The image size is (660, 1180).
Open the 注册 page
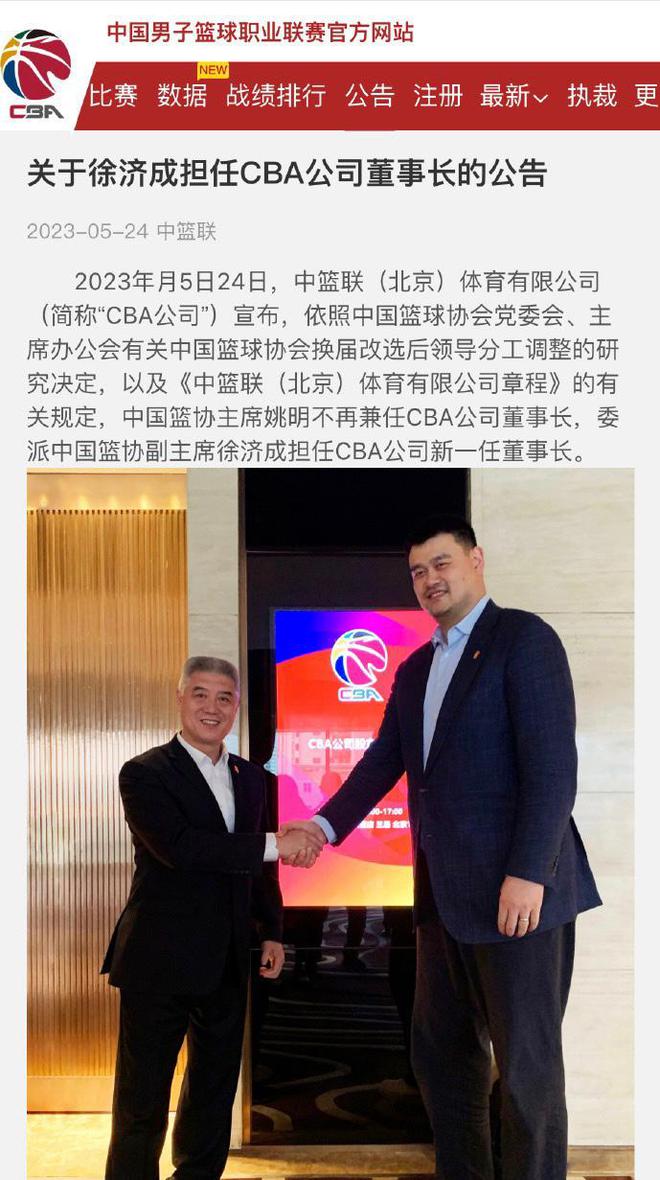click(x=438, y=96)
